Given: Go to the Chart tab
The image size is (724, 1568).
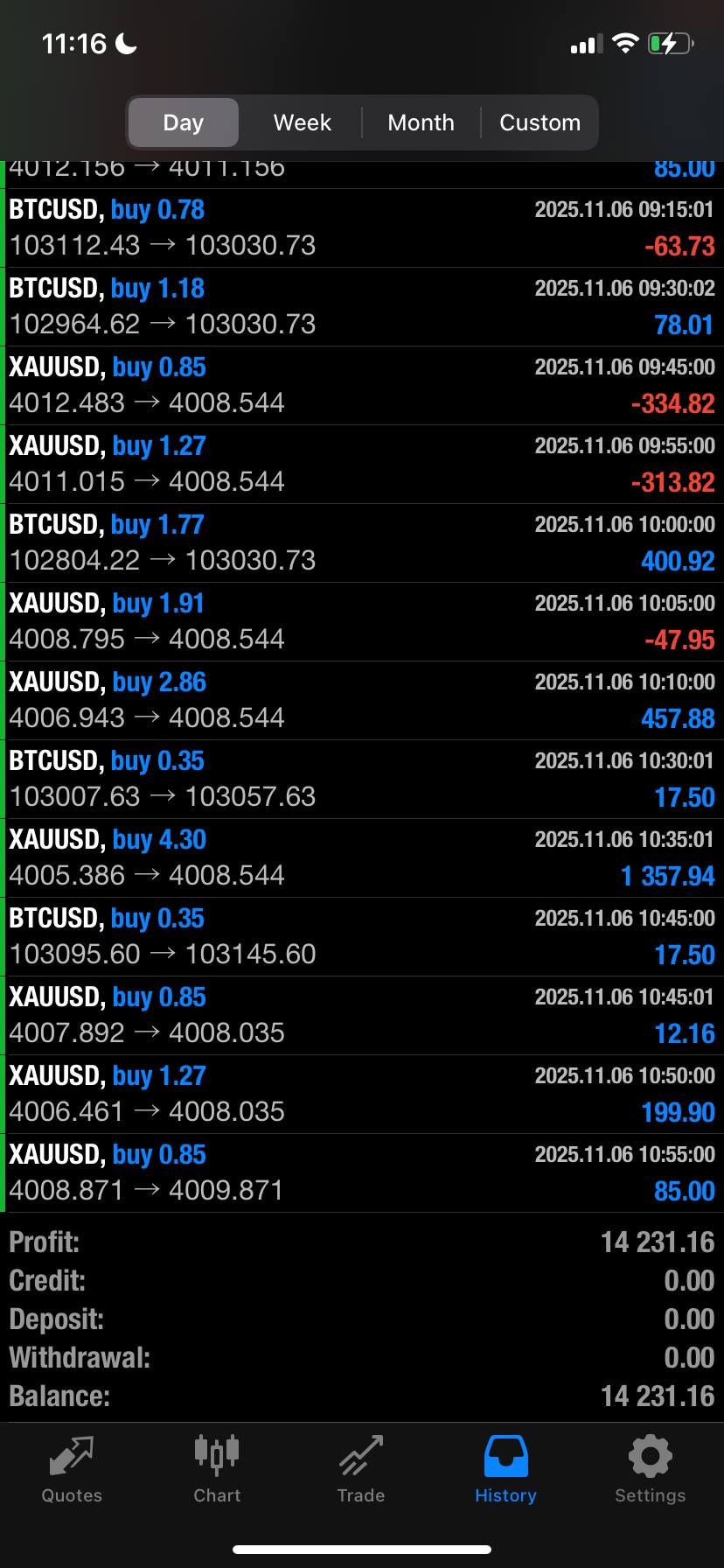Looking at the screenshot, I should [x=217, y=1470].
